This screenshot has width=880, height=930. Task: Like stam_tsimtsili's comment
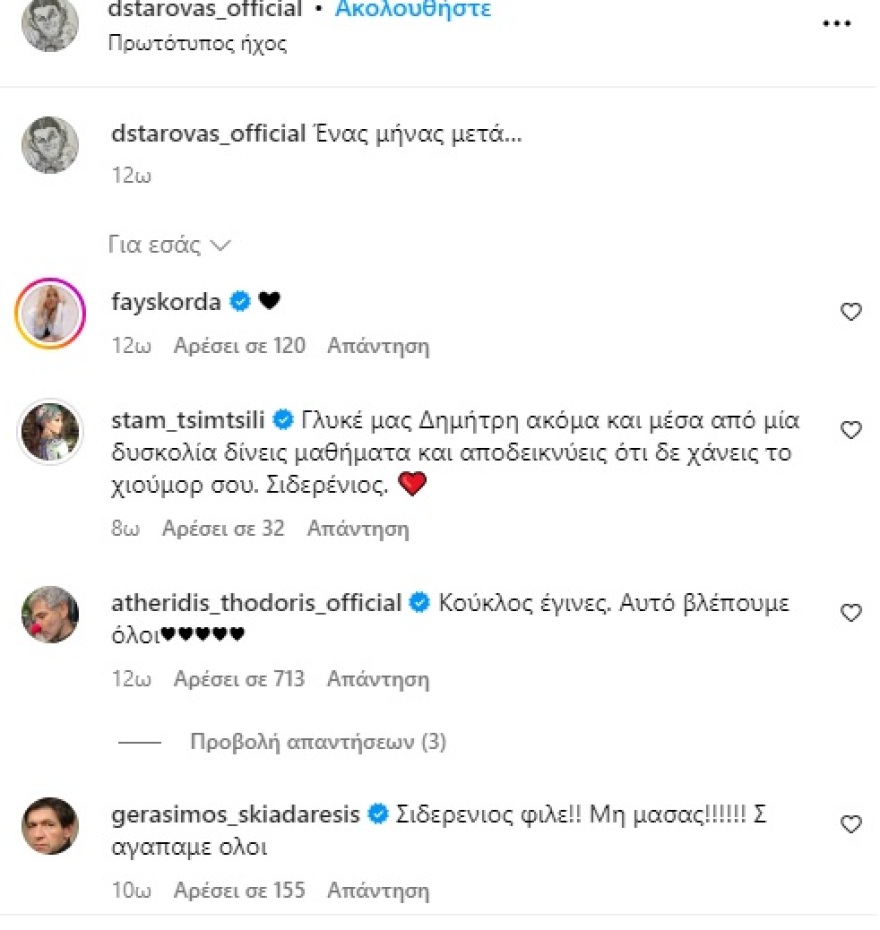tap(850, 430)
